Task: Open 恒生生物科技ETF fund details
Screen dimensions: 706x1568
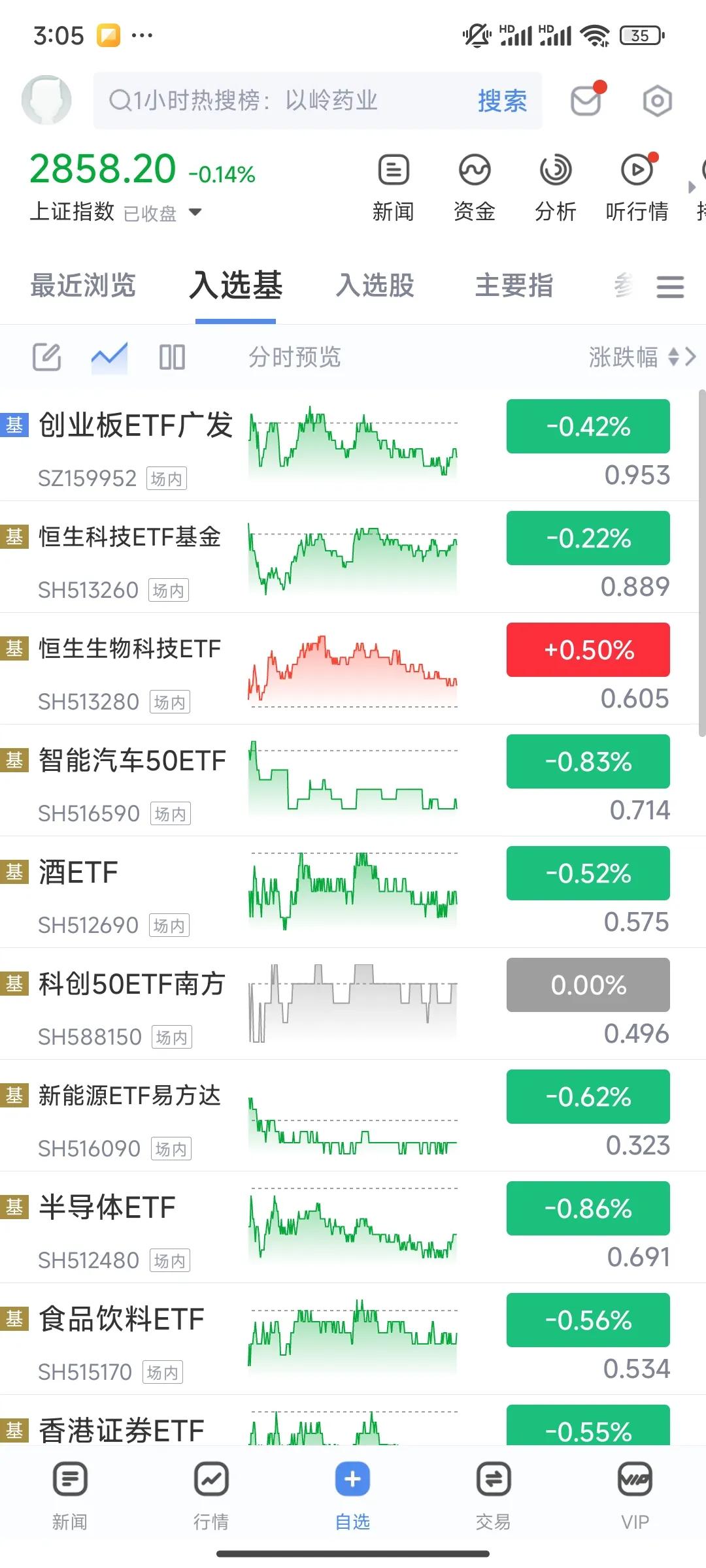Action: (x=129, y=649)
